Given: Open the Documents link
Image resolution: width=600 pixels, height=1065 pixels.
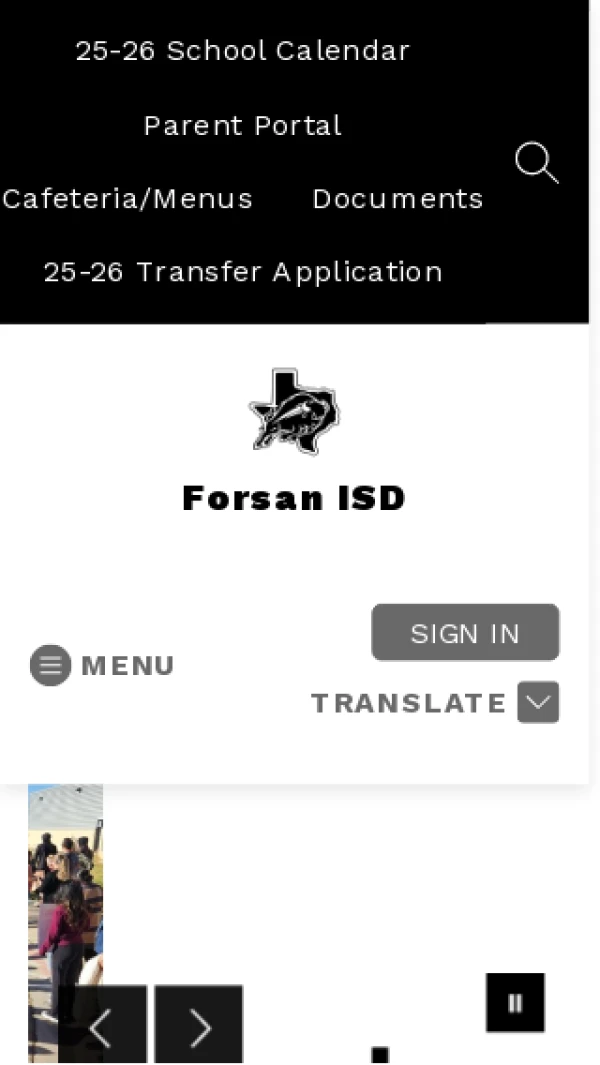Looking at the screenshot, I should pos(397,199).
